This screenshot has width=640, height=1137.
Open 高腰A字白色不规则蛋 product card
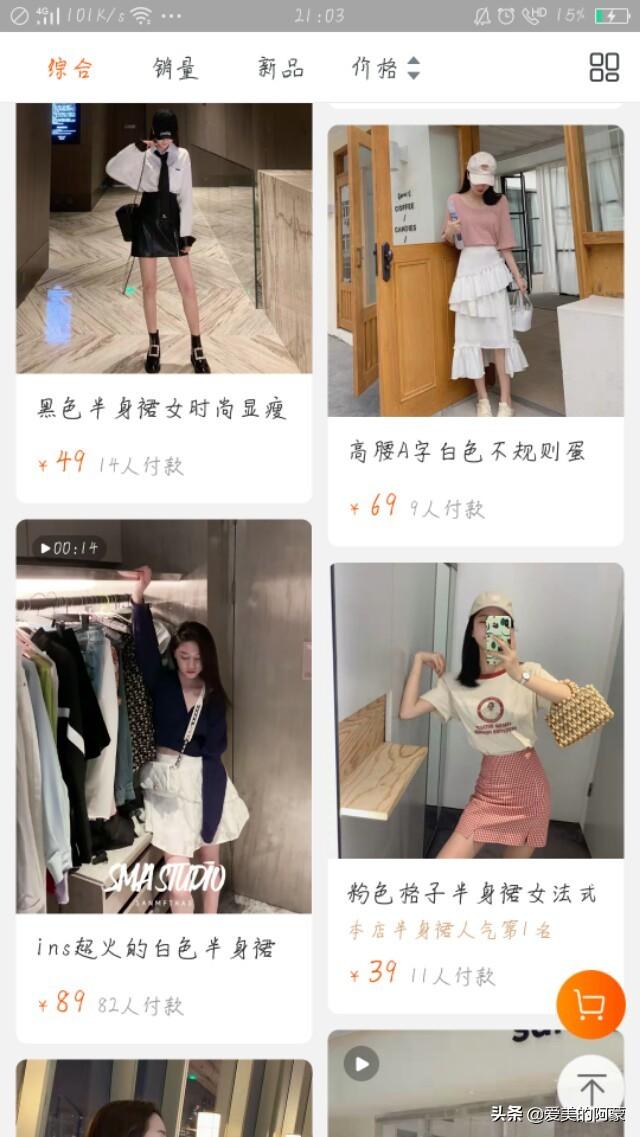click(475, 330)
